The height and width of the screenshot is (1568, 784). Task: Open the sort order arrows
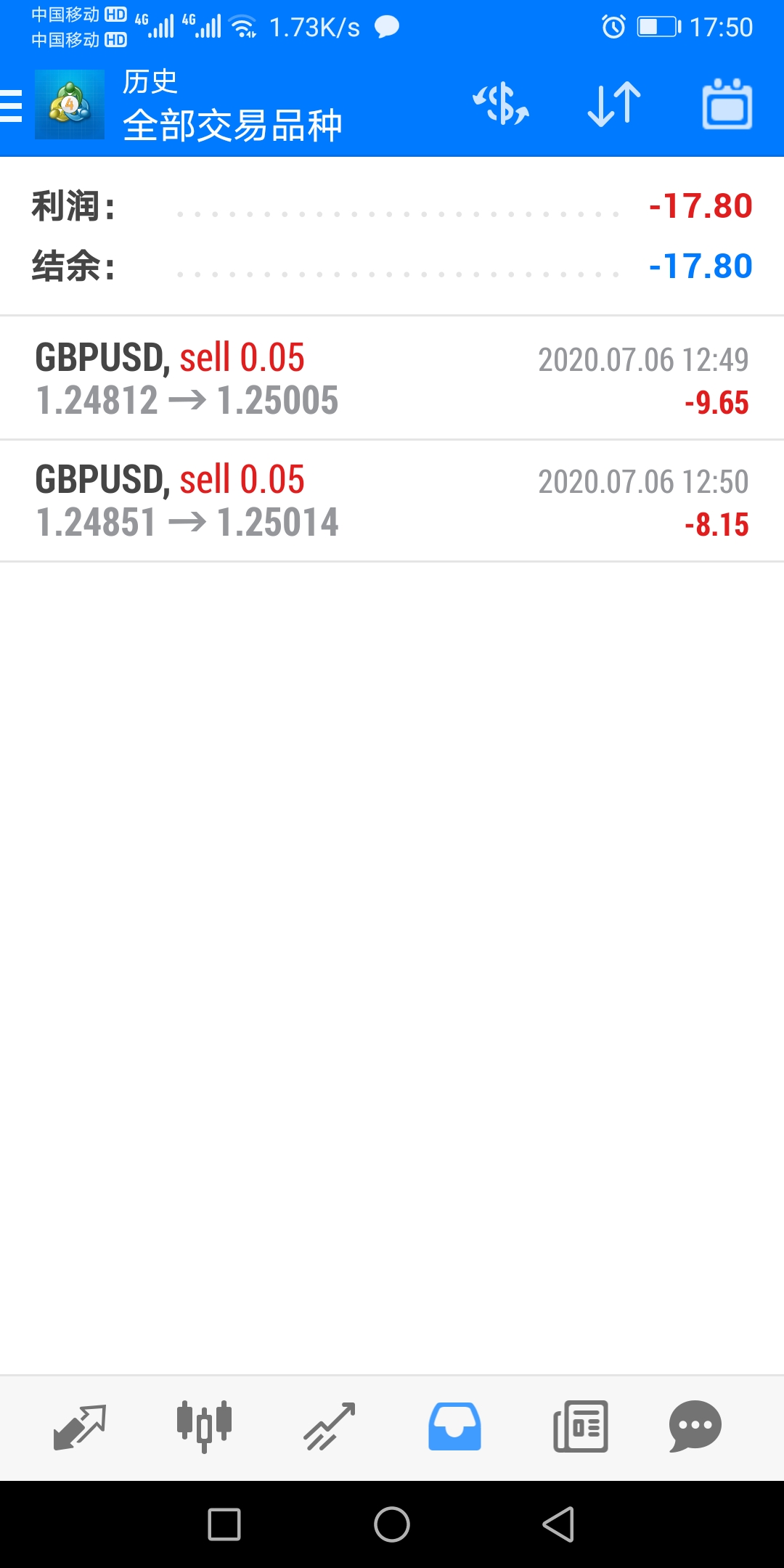click(x=614, y=104)
